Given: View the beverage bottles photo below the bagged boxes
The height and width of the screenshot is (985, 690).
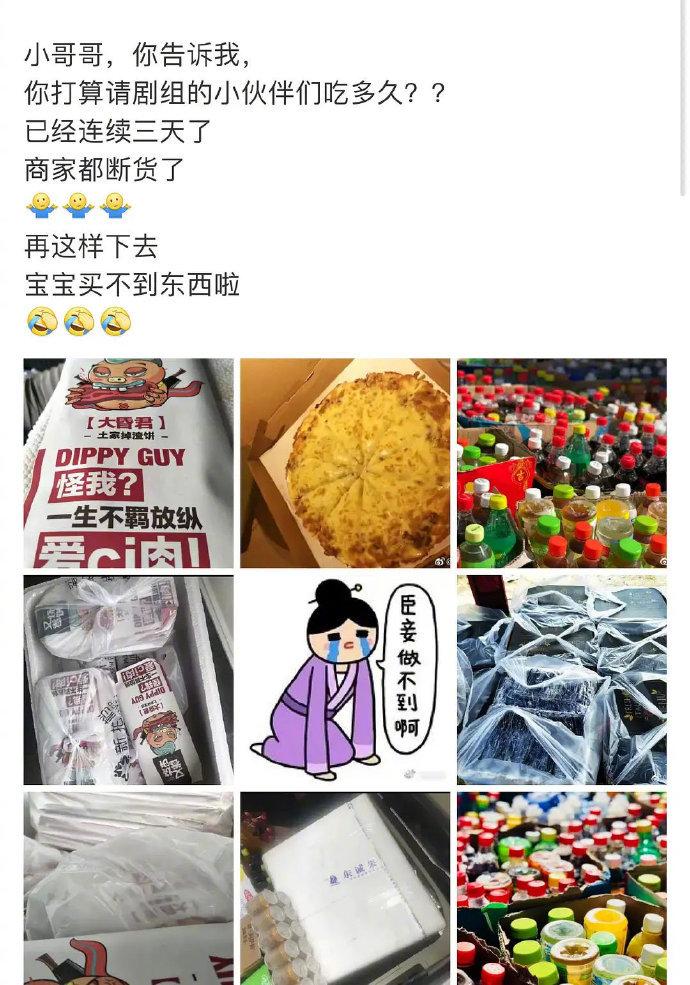Looking at the screenshot, I should [561, 888].
